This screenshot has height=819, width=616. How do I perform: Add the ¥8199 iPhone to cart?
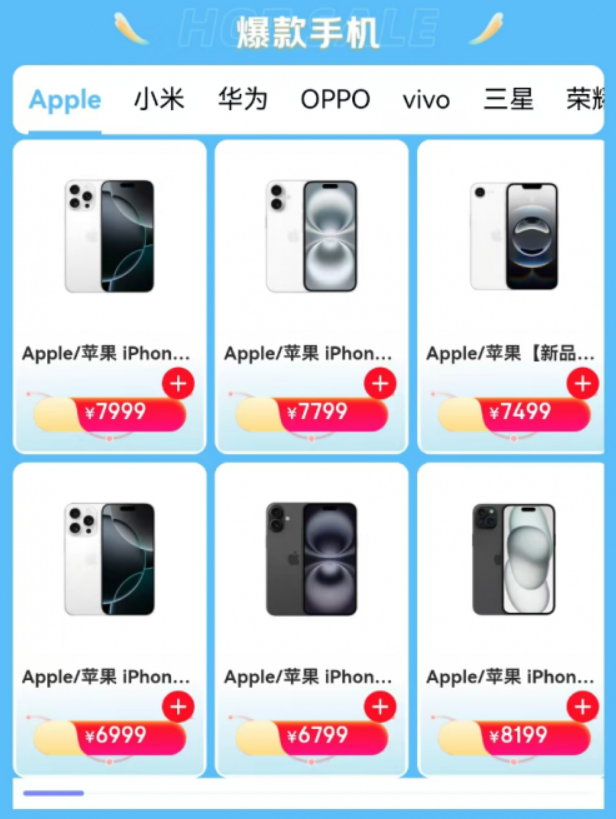pos(582,708)
